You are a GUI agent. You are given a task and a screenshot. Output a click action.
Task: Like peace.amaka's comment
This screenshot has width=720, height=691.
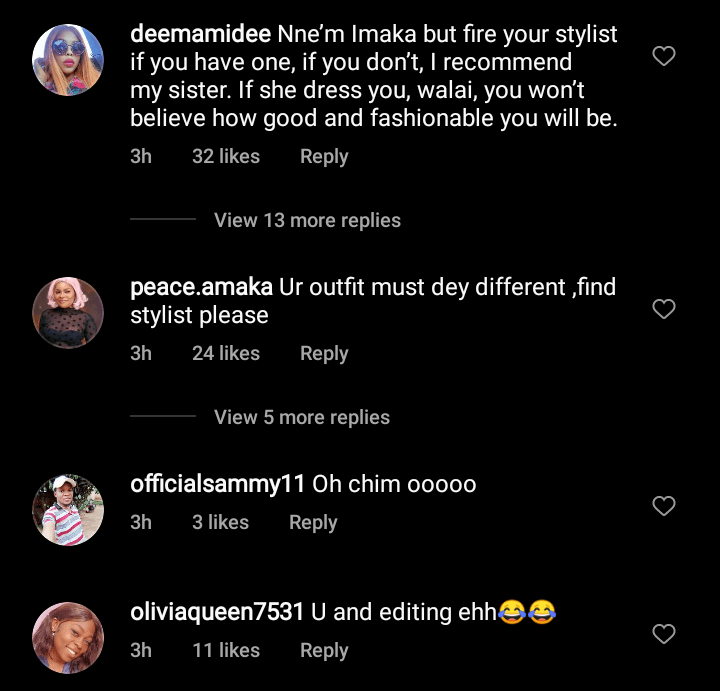tap(664, 310)
